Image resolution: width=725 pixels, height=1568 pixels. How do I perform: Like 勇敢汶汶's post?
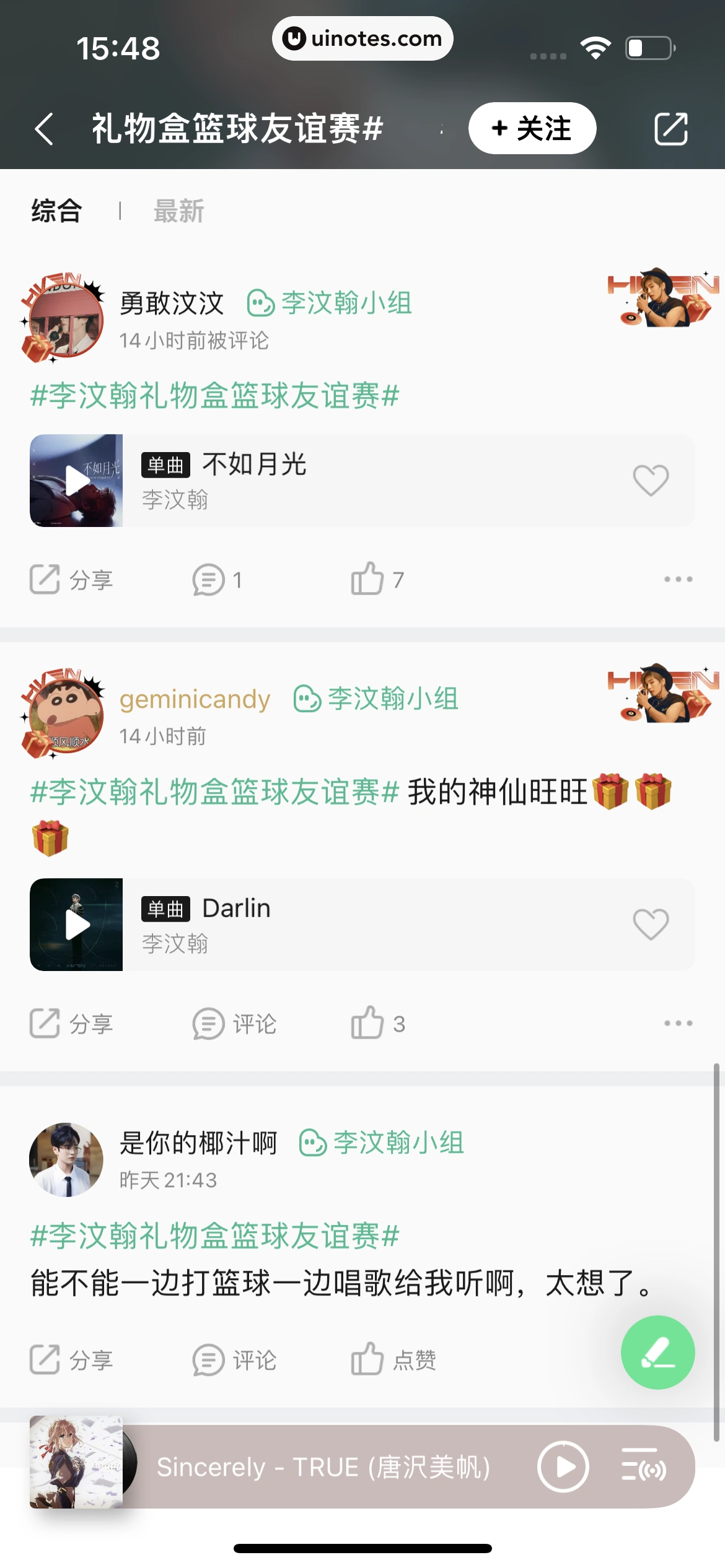(x=377, y=580)
